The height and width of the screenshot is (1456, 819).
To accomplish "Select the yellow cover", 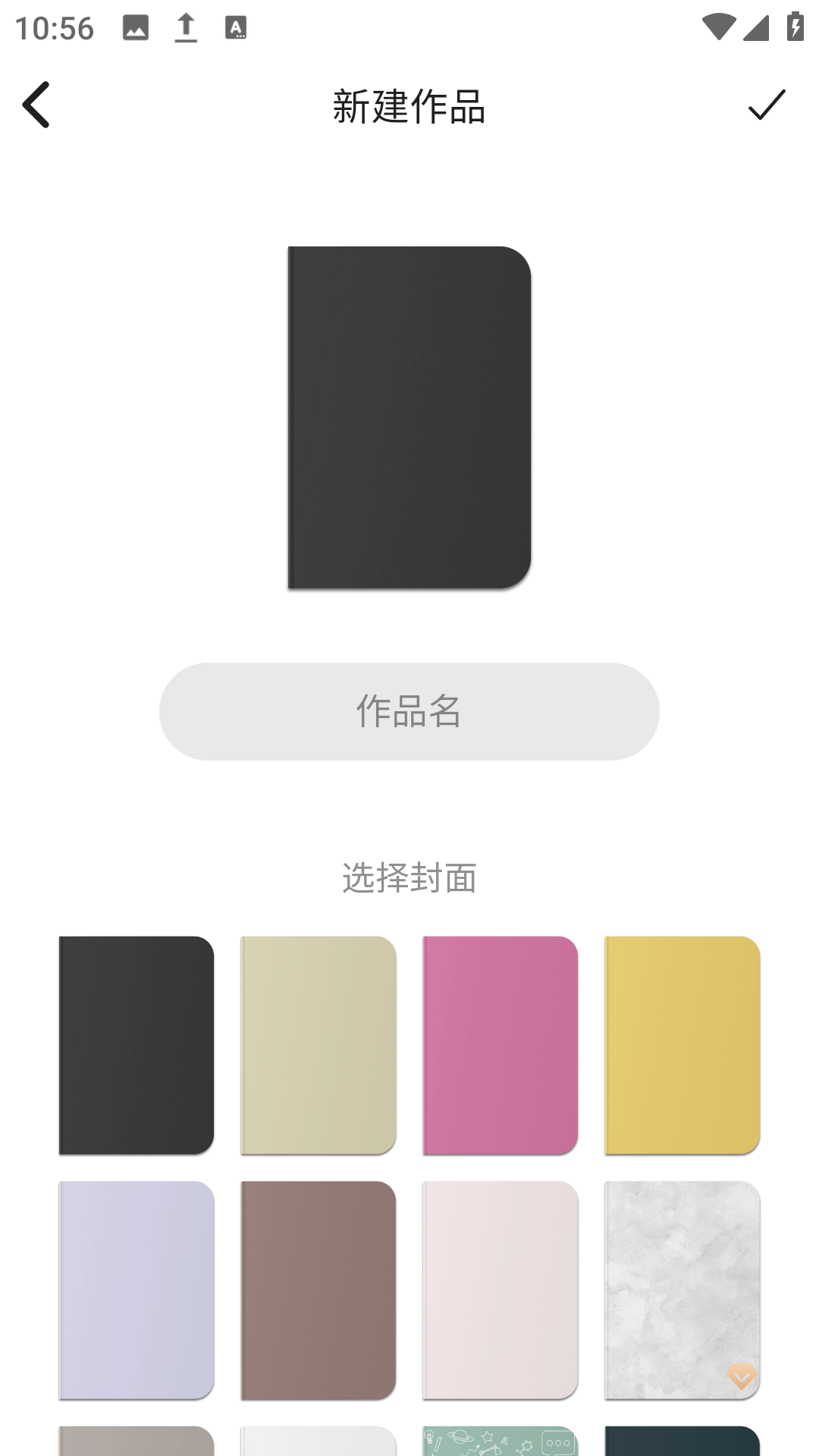I will [x=682, y=1045].
